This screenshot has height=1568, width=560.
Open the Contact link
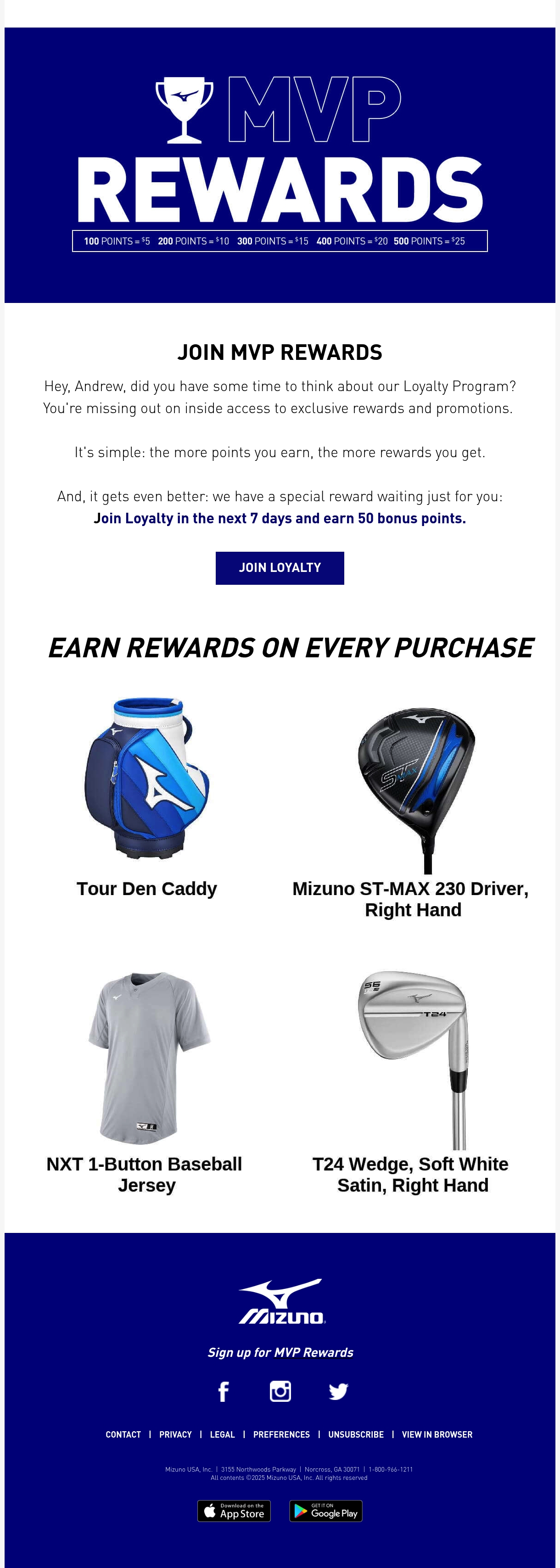tap(123, 1434)
